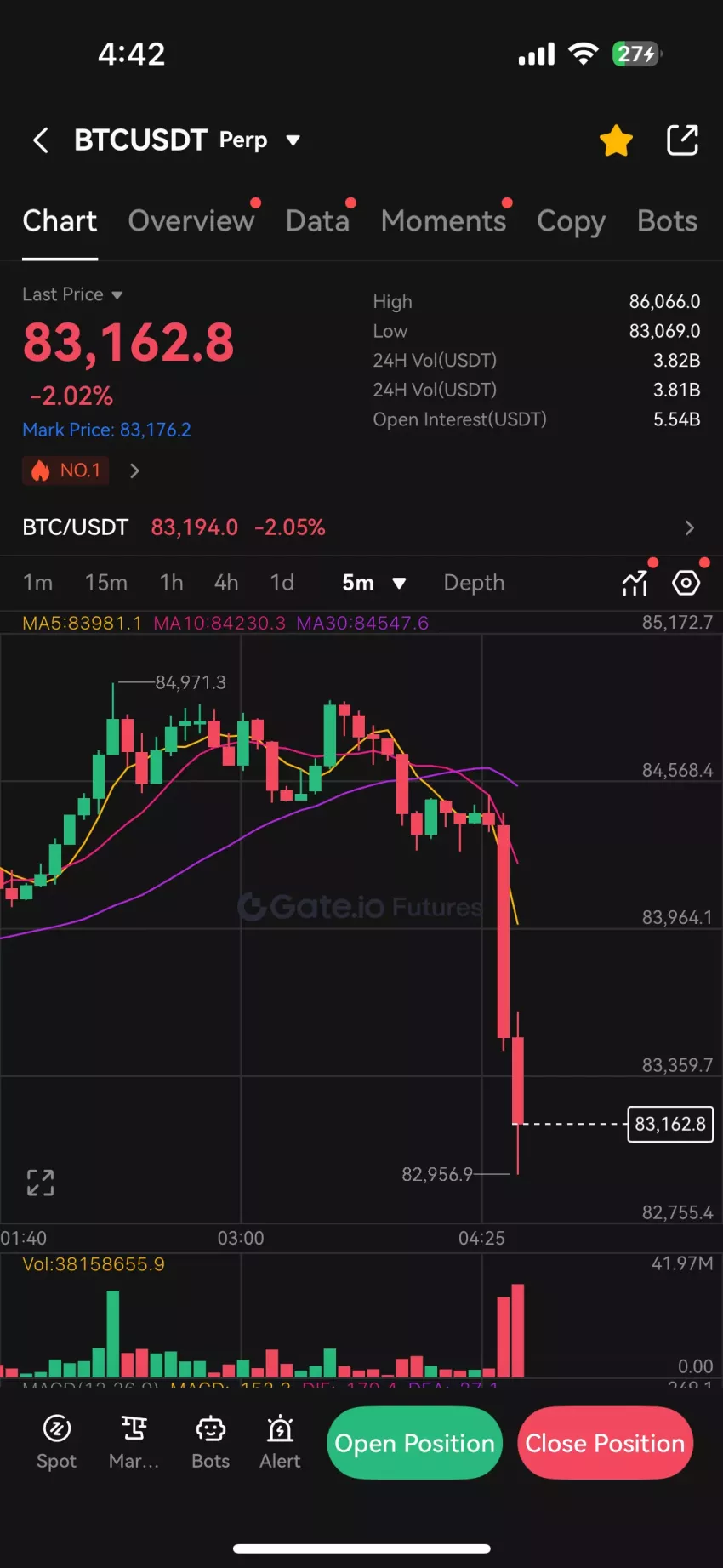
Task: Expand chart to fullscreen
Action: pos(40,1183)
